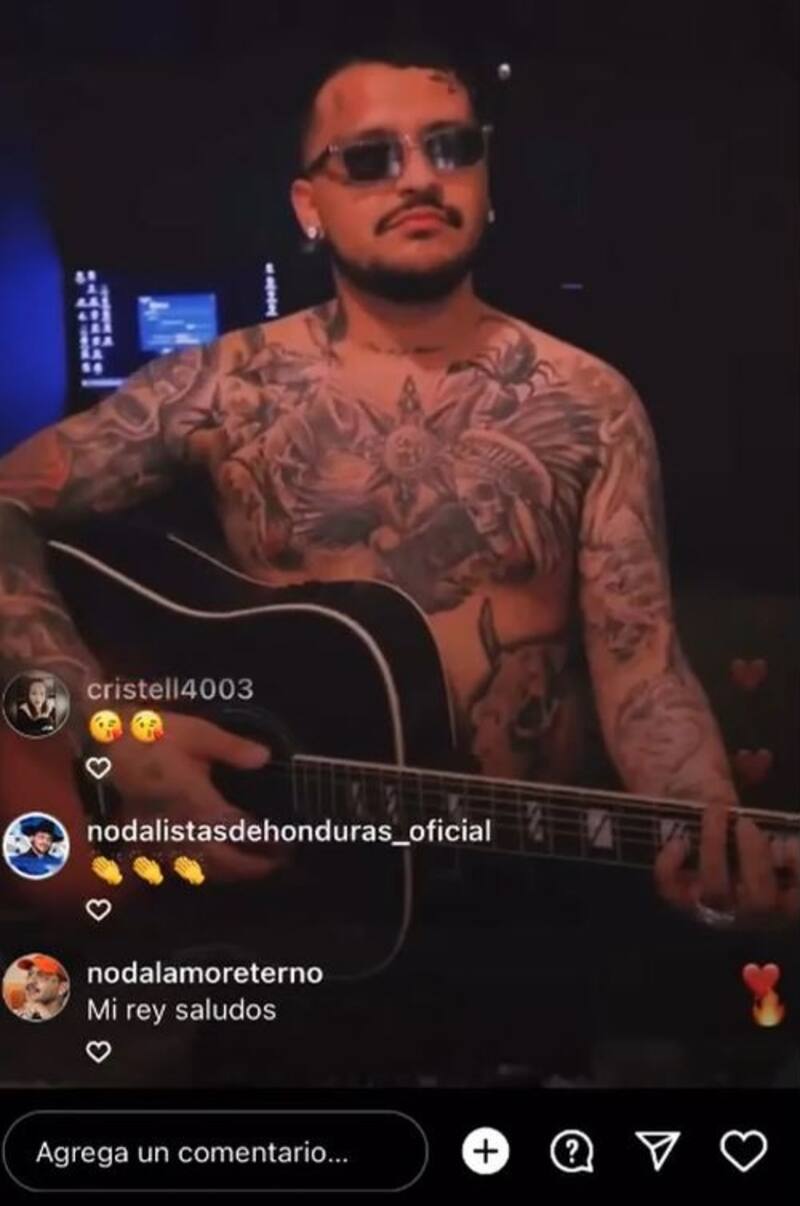Open the question mark icon
The image size is (800, 1206).
pos(572,1152)
